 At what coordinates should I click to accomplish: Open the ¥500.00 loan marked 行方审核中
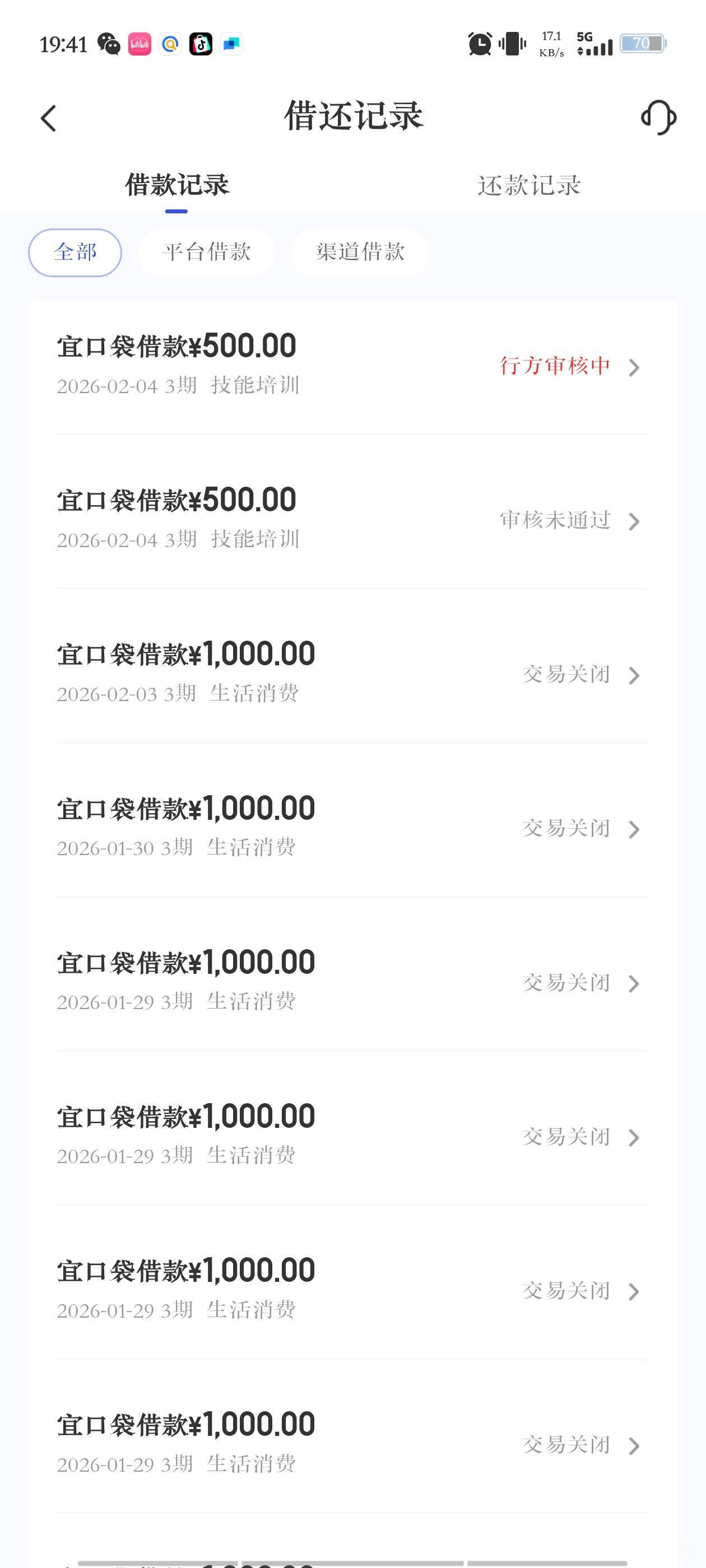point(352,365)
